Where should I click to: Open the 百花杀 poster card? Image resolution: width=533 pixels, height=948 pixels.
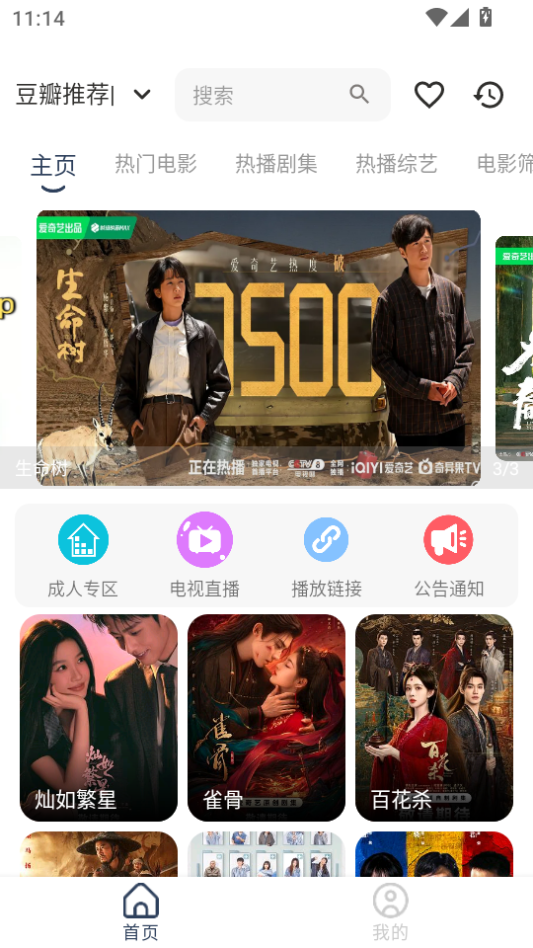pyautogui.click(x=434, y=718)
